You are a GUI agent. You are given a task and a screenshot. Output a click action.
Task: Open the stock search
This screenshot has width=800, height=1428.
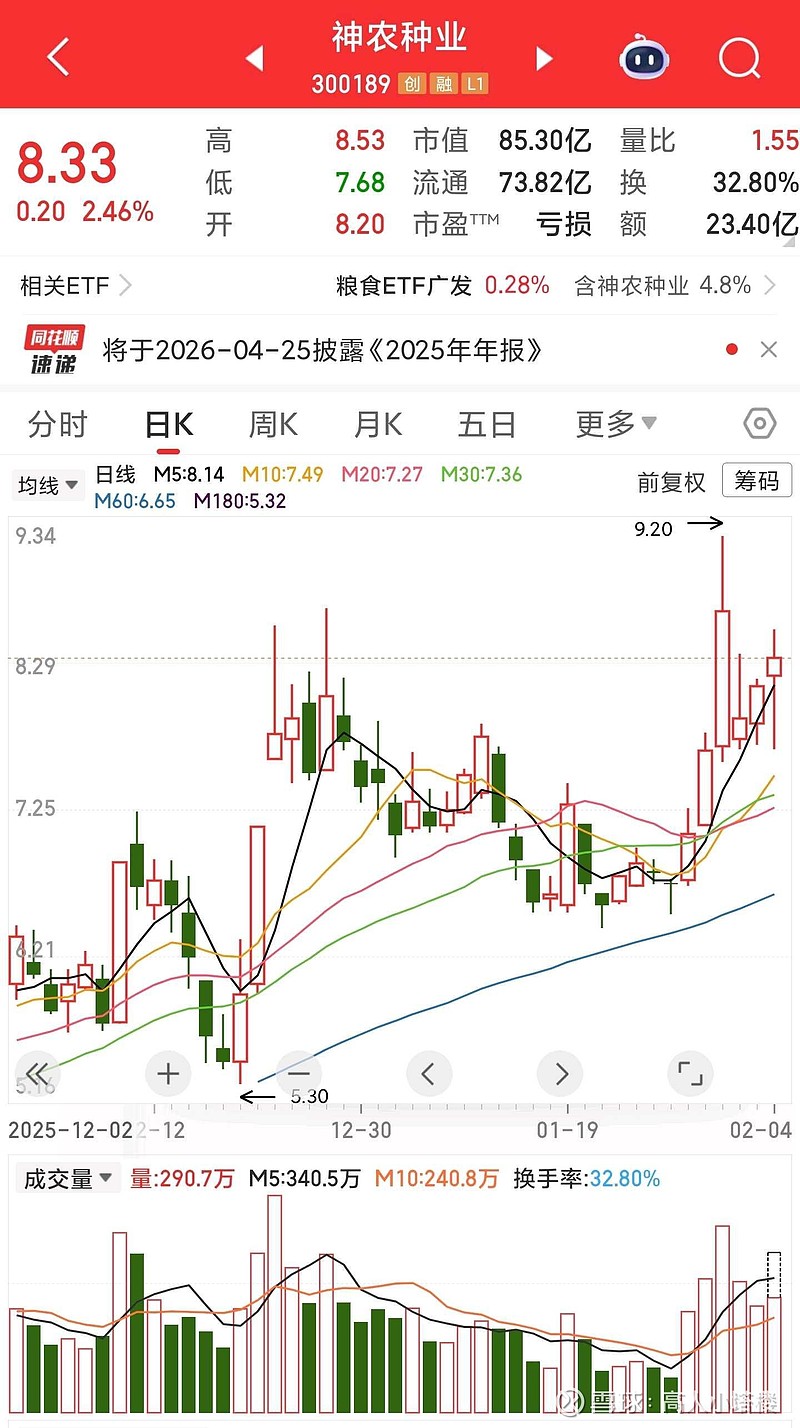pyautogui.click(x=739, y=58)
